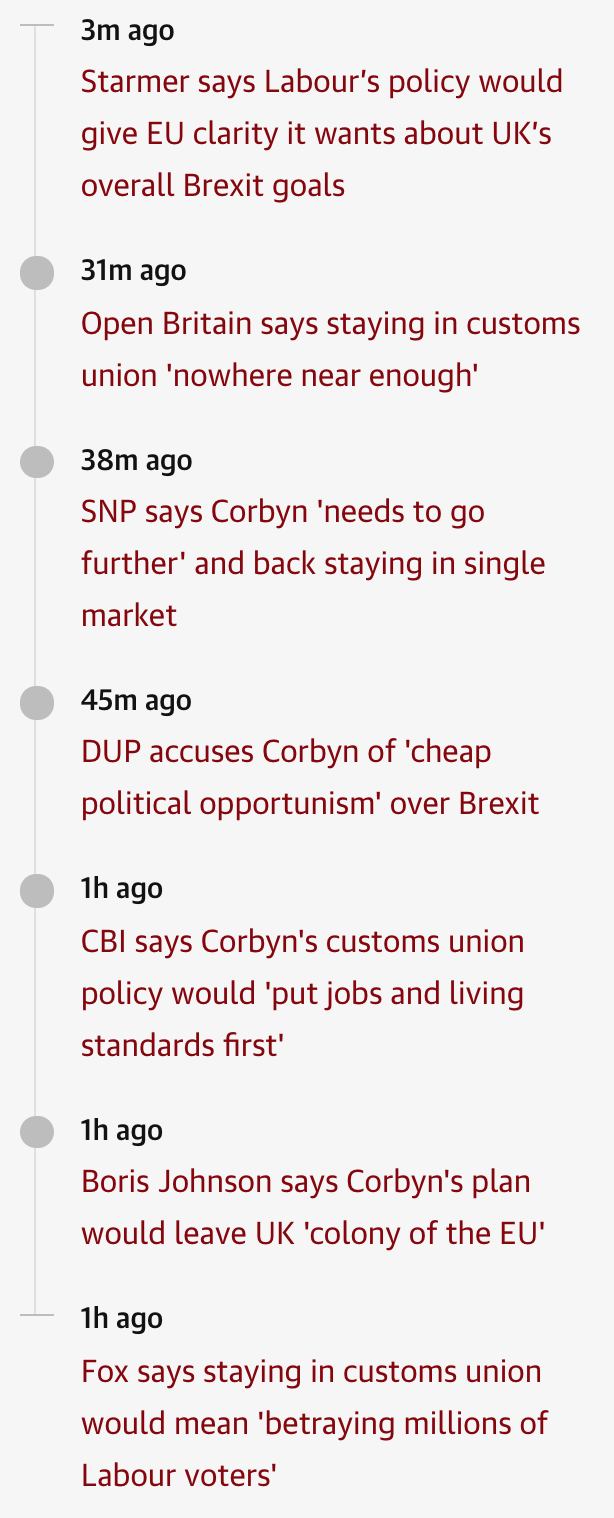Read Open Britain 'nowhere near enough' post
The height and width of the screenshot is (1518, 614).
coord(330,350)
